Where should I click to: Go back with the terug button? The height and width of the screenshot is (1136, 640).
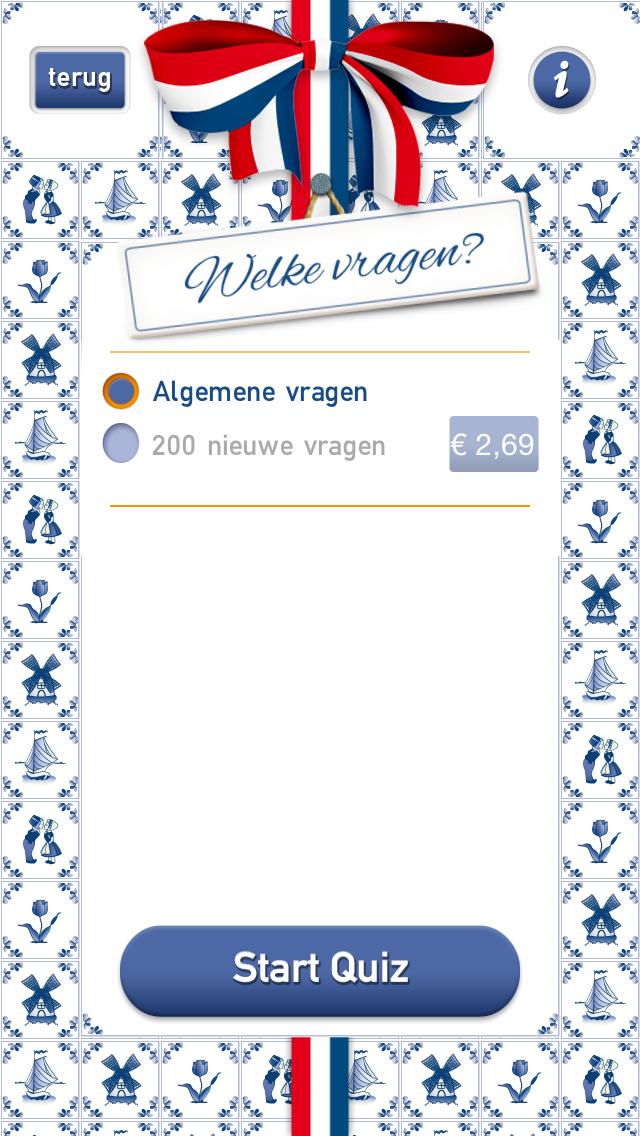79,79
